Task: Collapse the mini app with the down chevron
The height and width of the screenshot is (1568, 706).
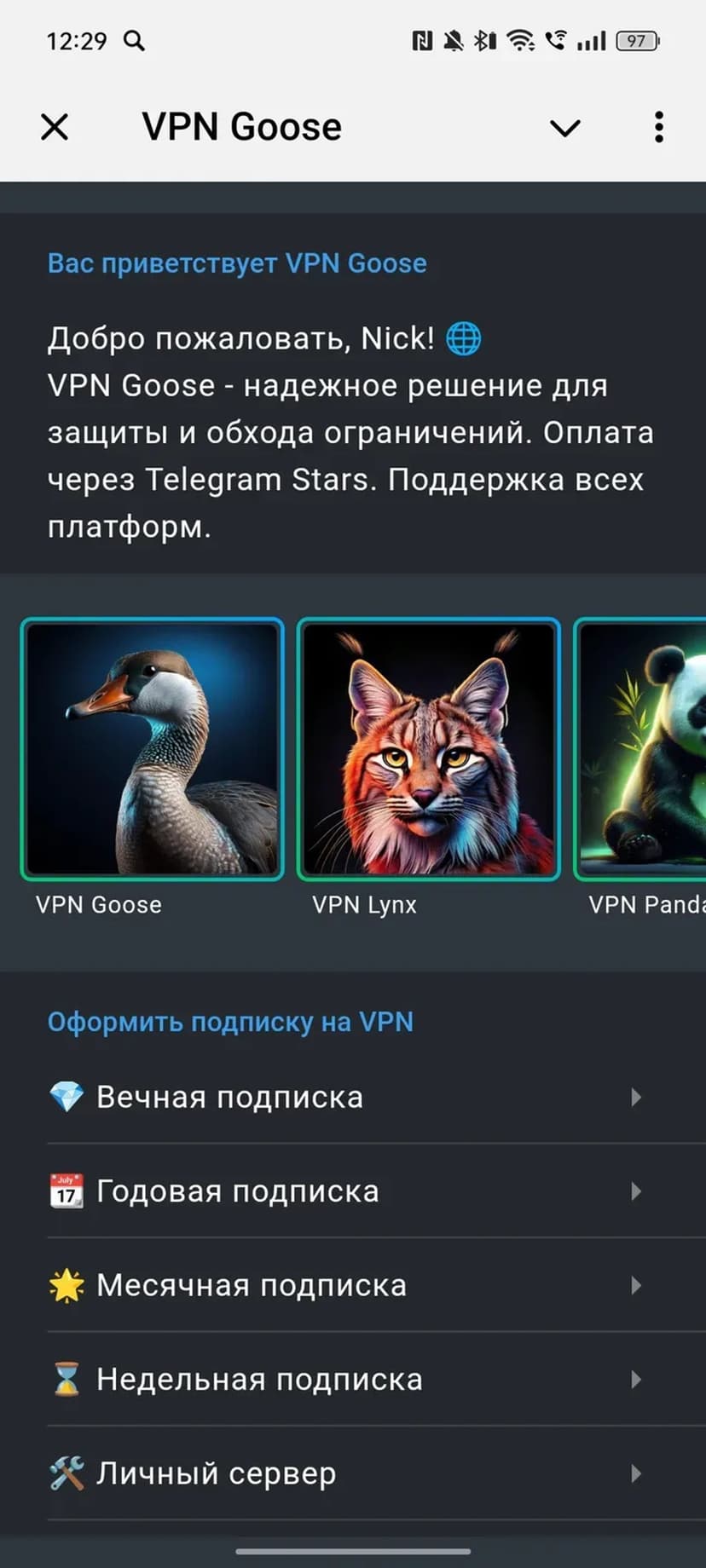Action: 564,128
